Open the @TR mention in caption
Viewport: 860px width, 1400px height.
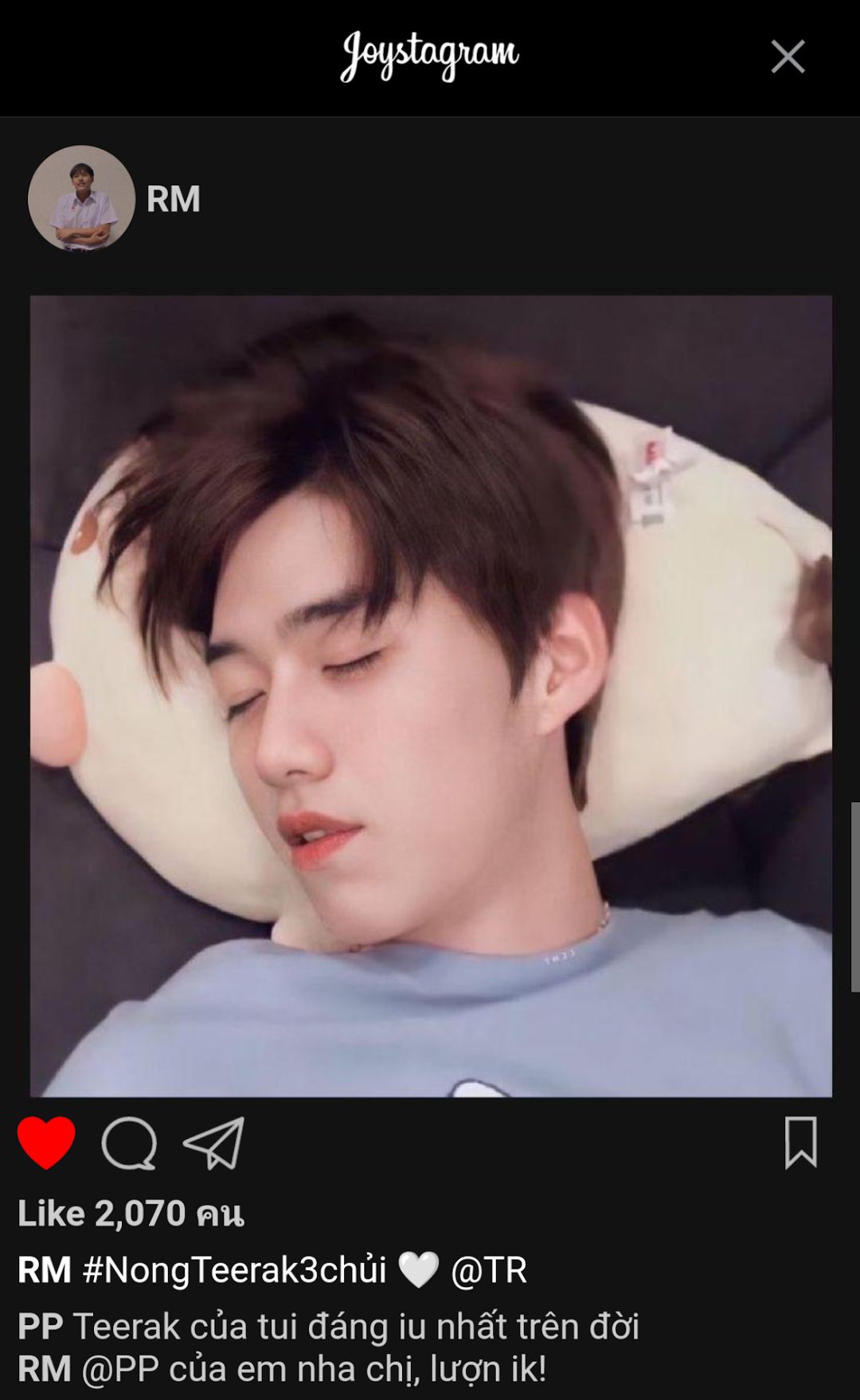click(x=489, y=1270)
